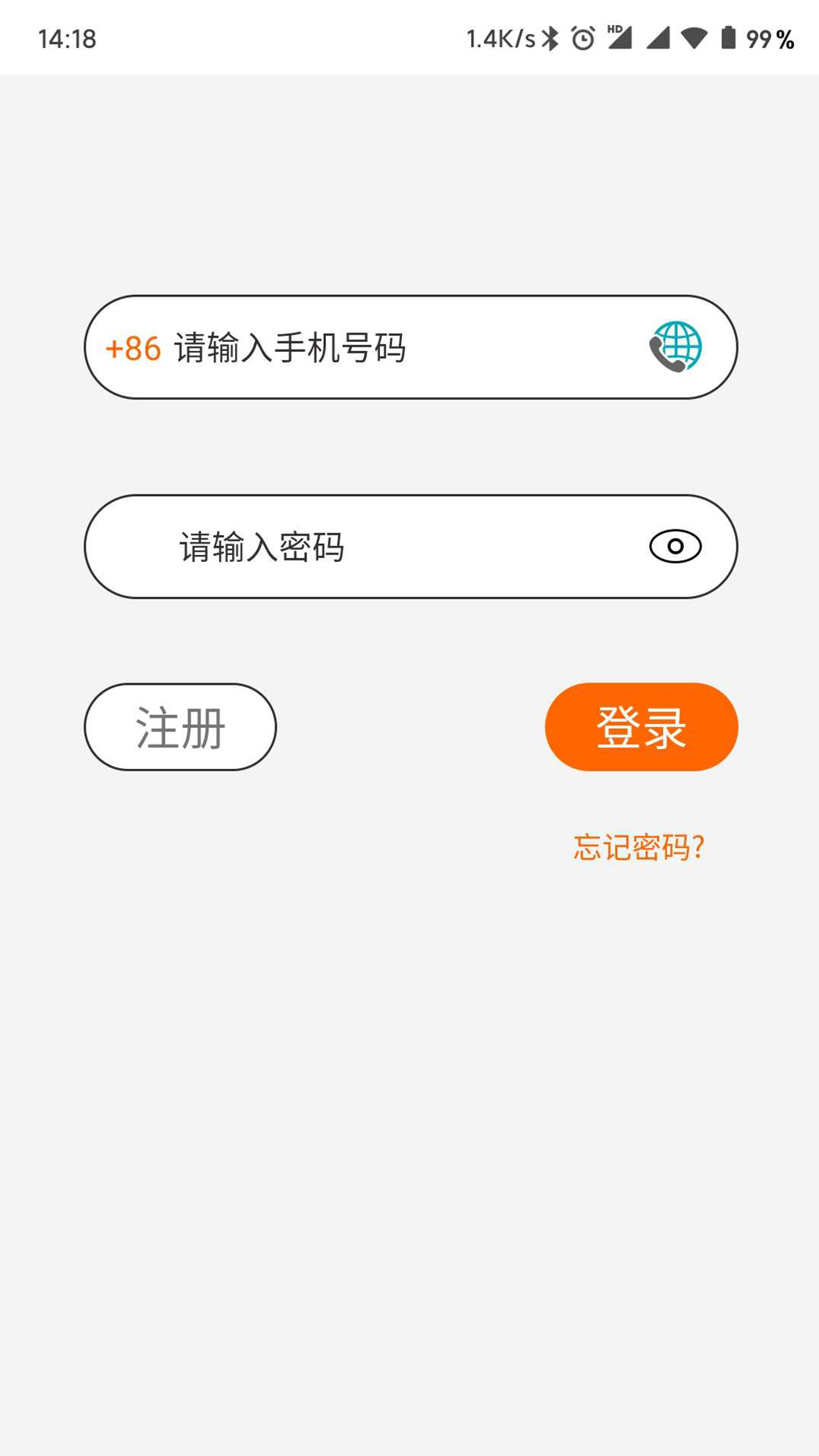This screenshot has width=819, height=1456.
Task: Change the +86 country code
Action: point(133,349)
